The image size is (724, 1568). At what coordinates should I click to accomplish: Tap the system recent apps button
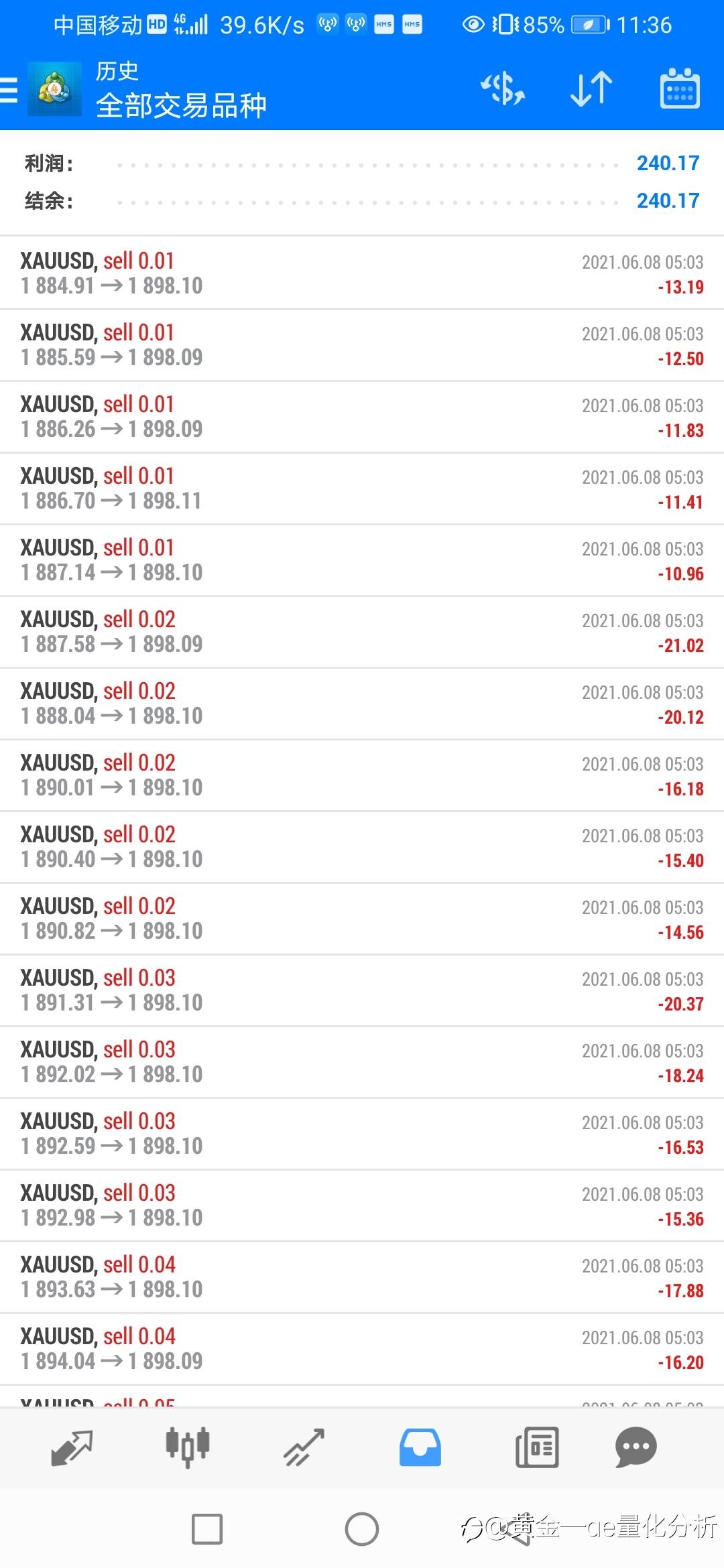coord(207,1530)
